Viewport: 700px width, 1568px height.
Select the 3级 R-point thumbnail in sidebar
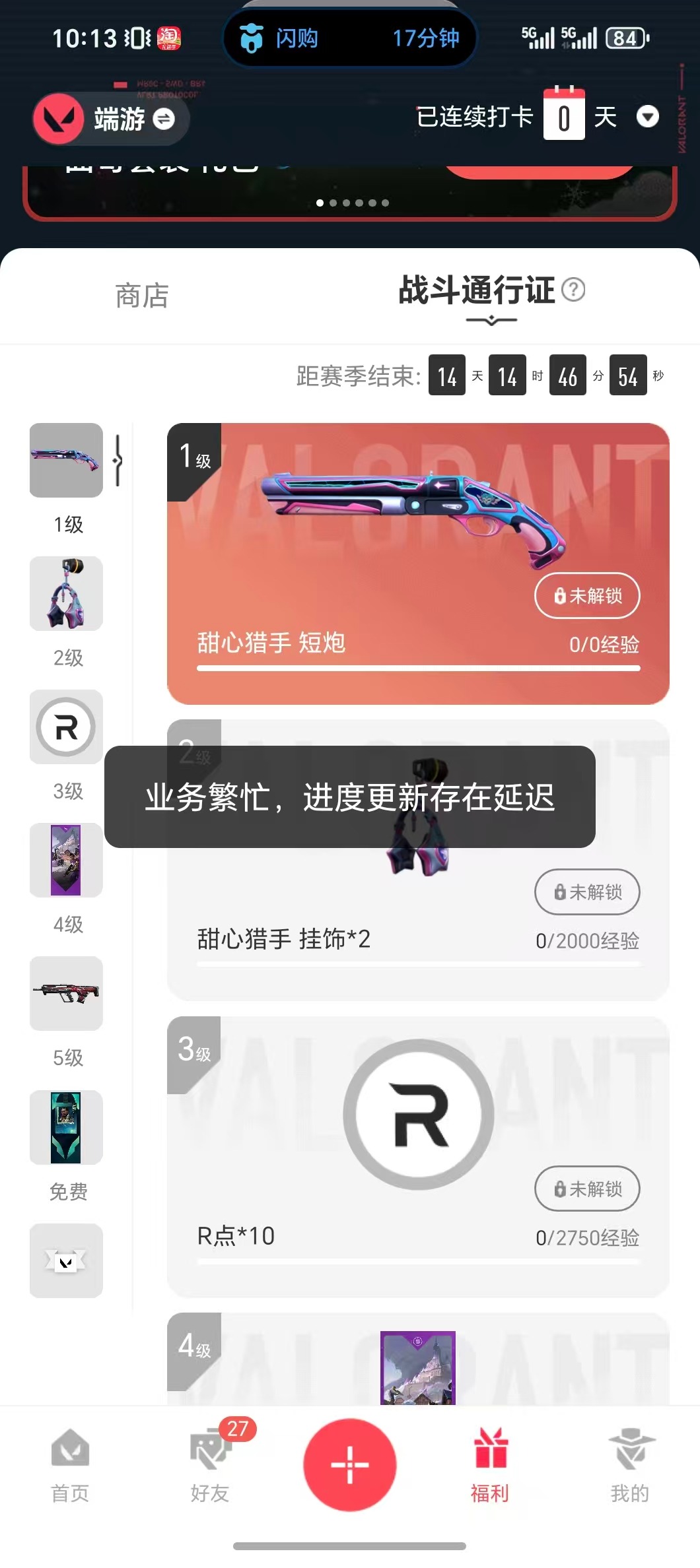click(x=65, y=728)
